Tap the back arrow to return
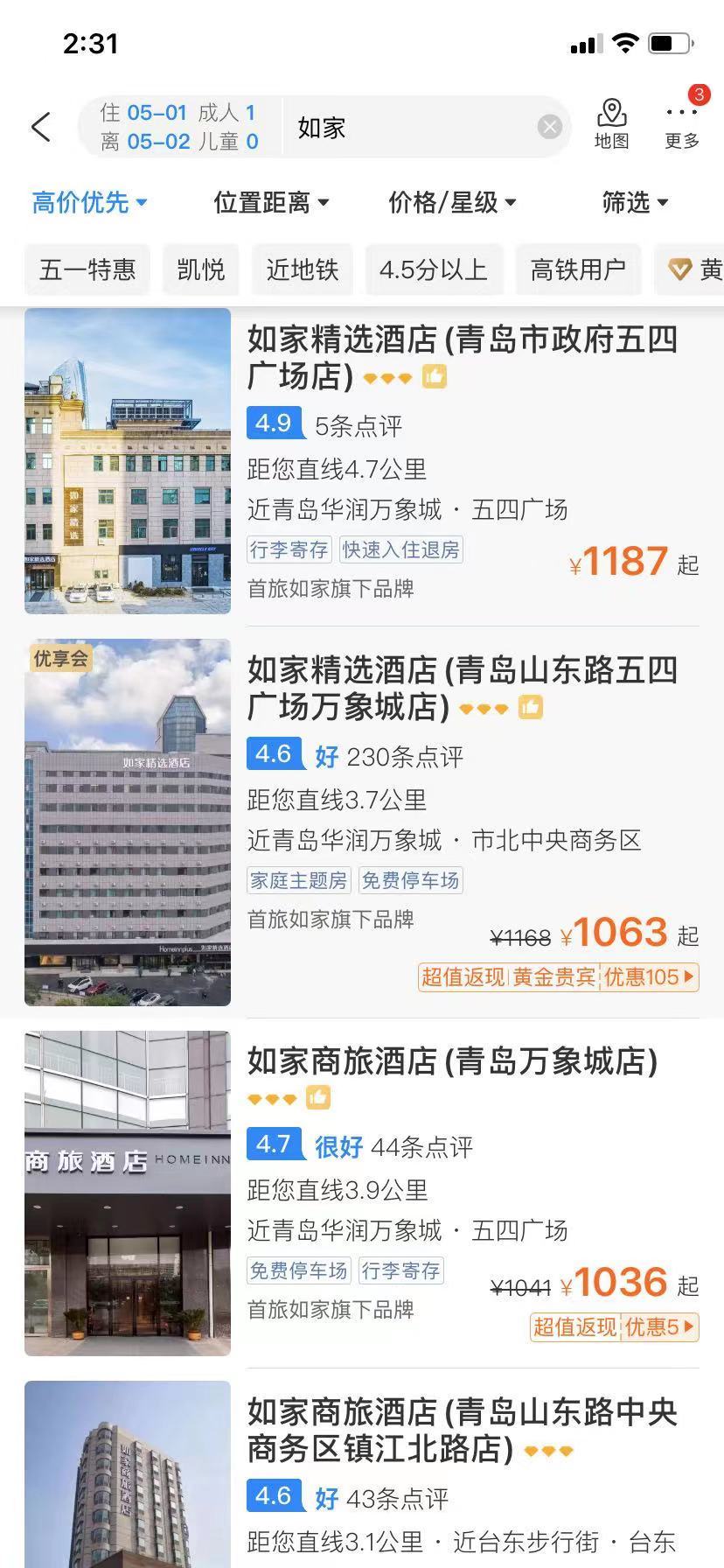The image size is (724, 1568). pos(41,126)
